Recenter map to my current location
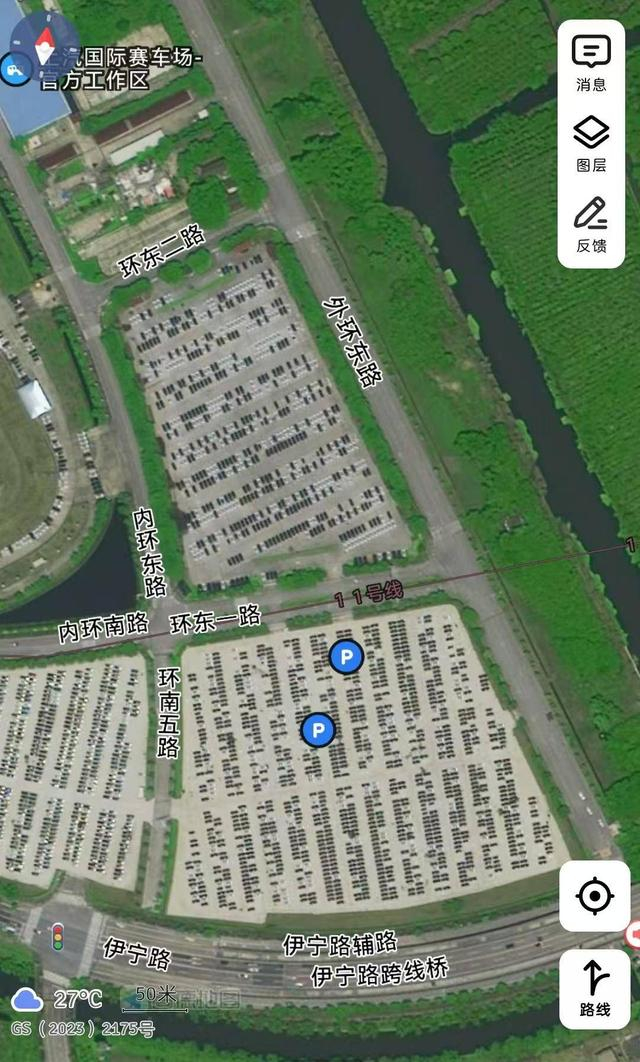 pyautogui.click(x=594, y=896)
